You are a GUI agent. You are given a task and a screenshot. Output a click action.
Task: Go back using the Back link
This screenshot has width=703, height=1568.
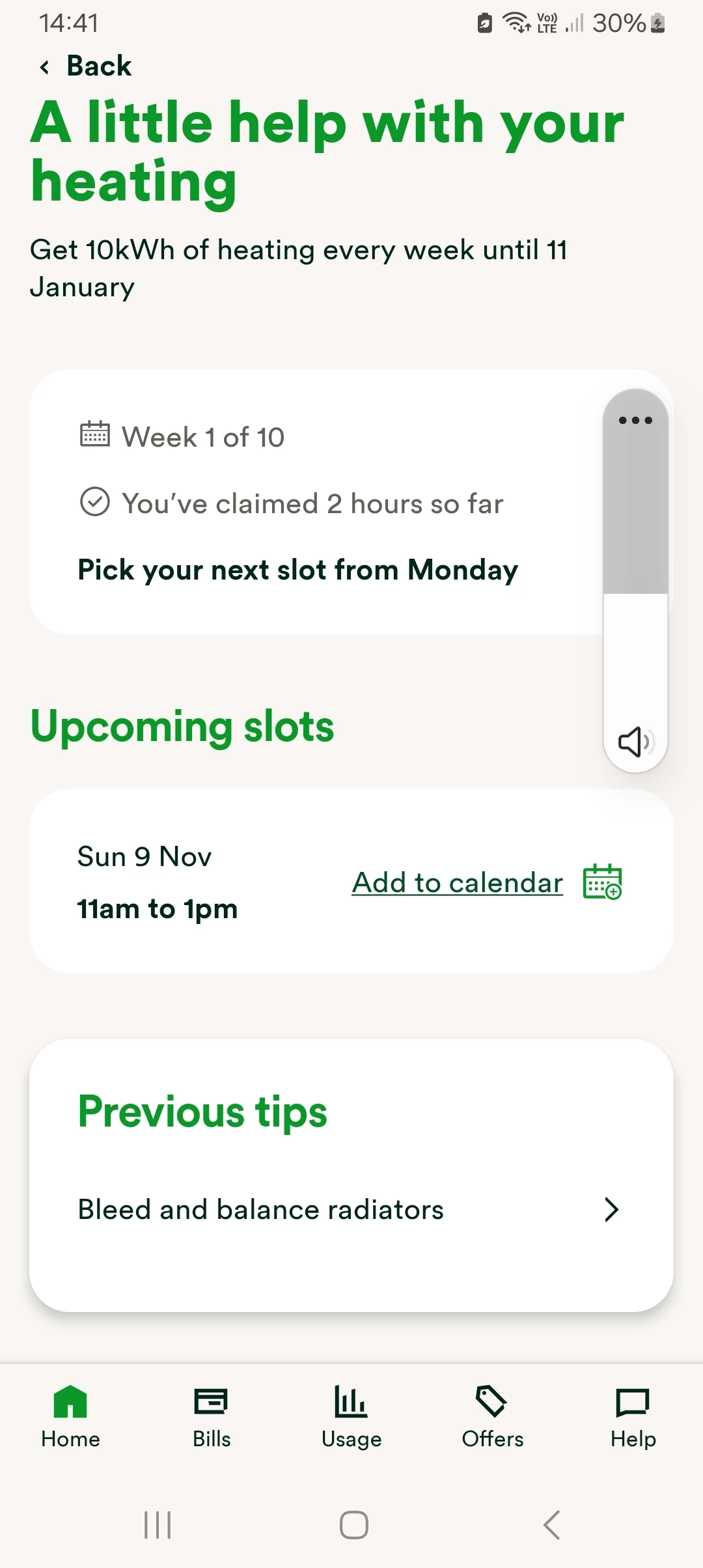point(86,66)
